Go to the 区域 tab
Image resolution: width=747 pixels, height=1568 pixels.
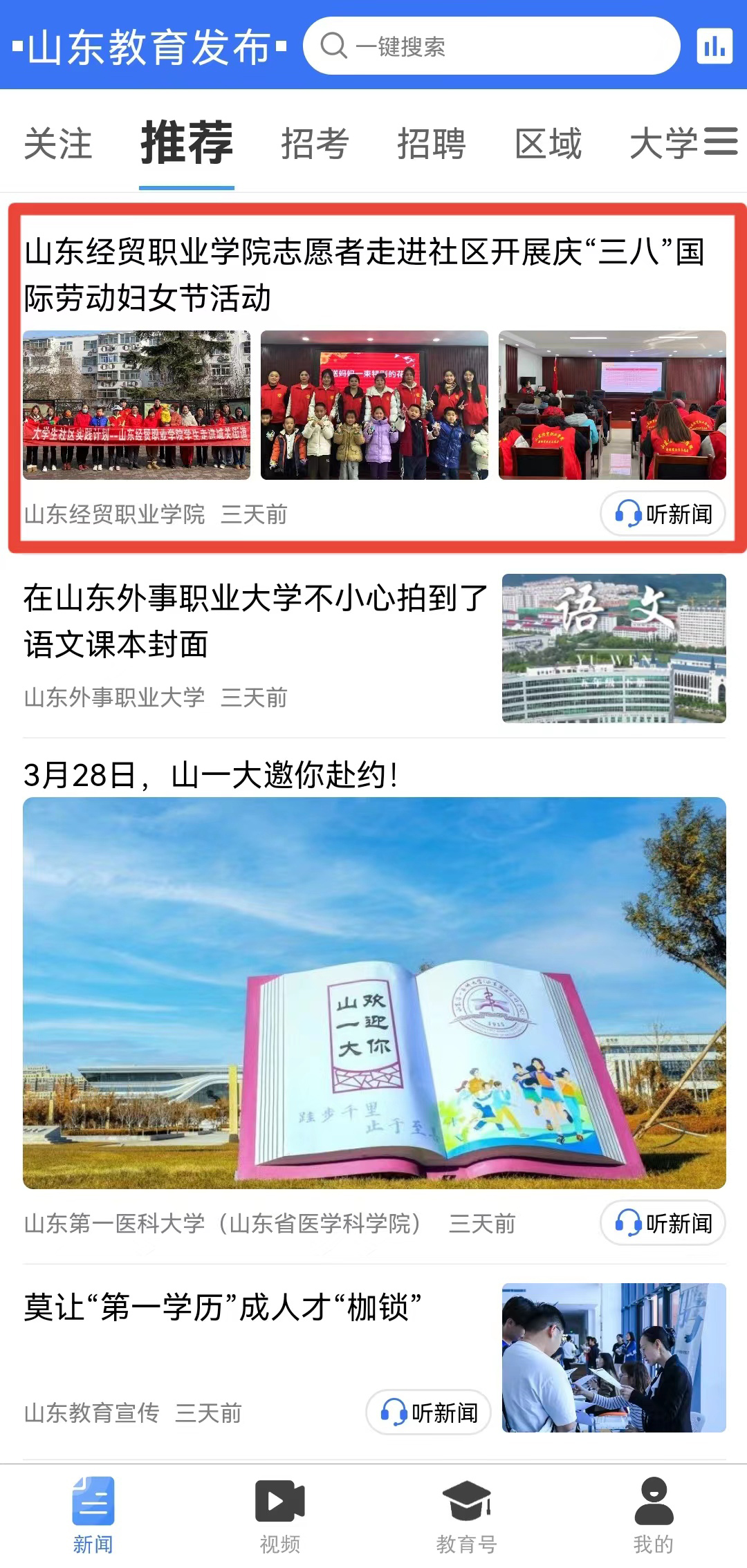click(x=548, y=144)
